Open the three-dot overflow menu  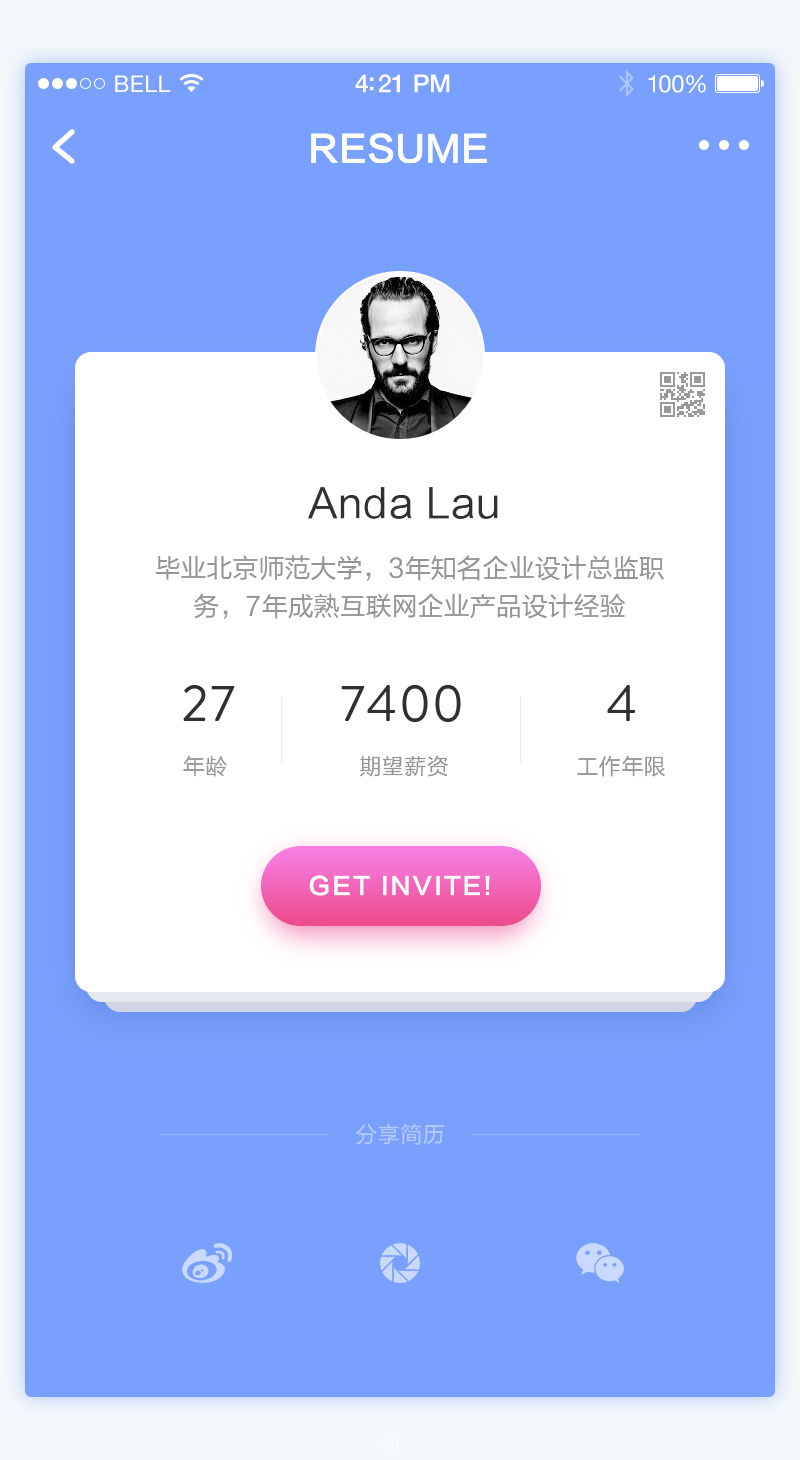[723, 146]
